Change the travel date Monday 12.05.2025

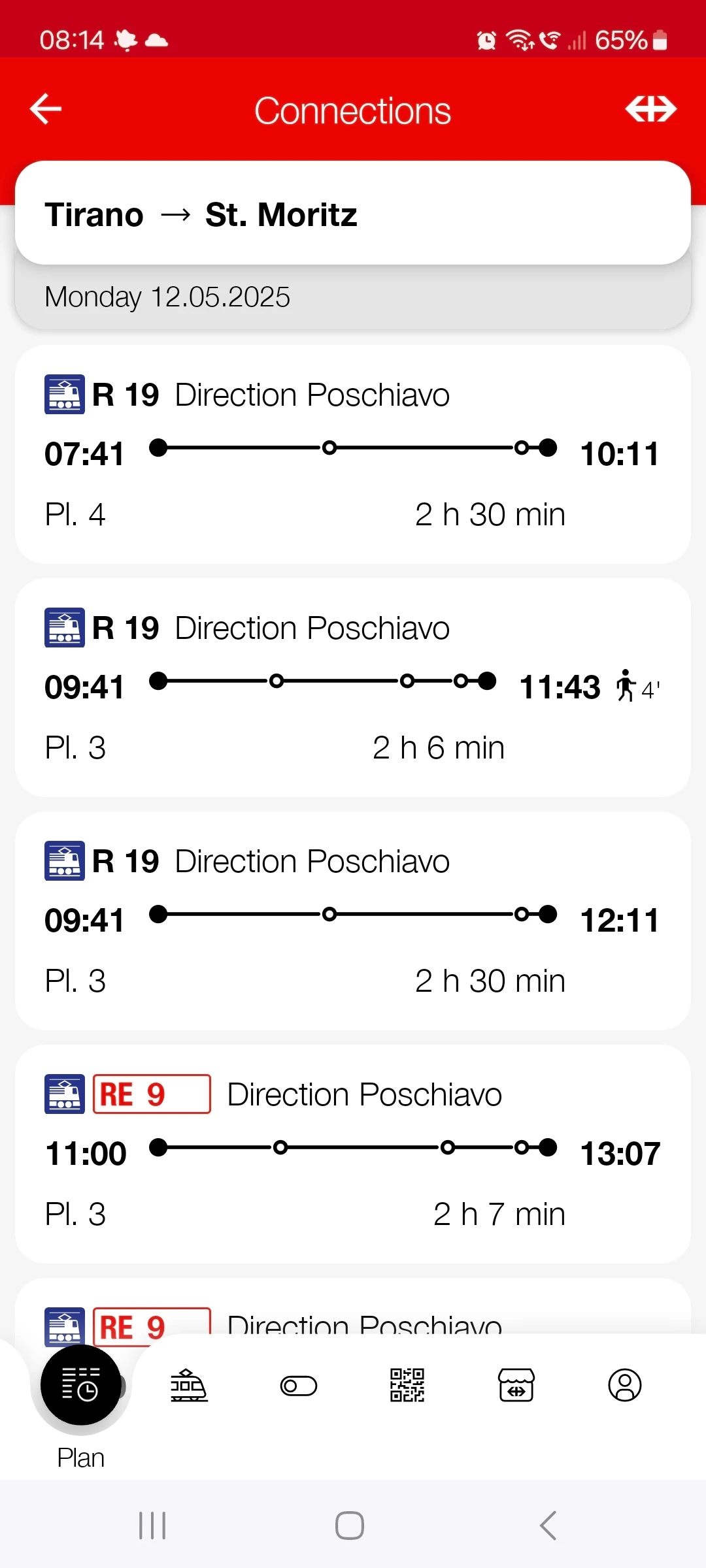click(x=167, y=297)
